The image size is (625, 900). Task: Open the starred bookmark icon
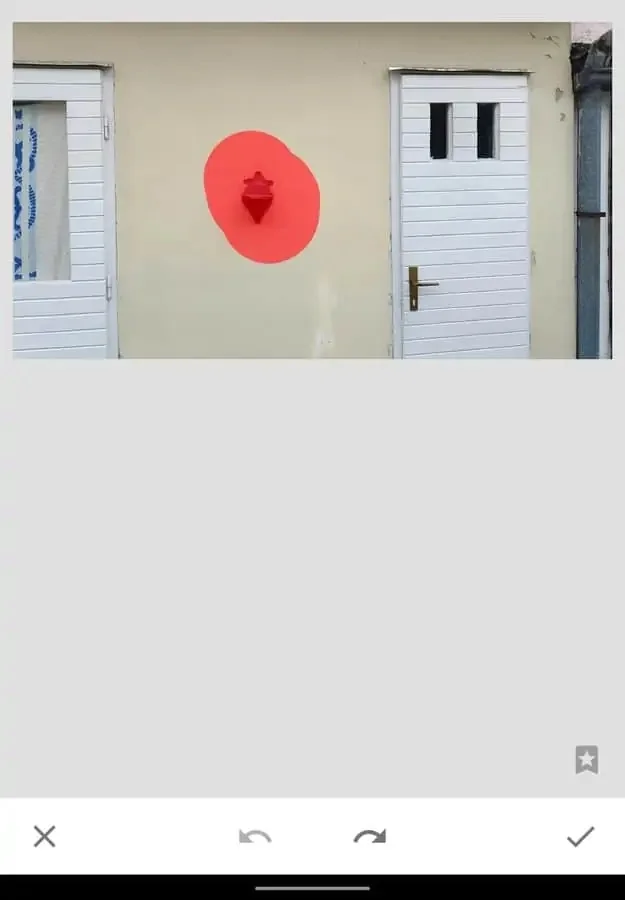pos(587,760)
